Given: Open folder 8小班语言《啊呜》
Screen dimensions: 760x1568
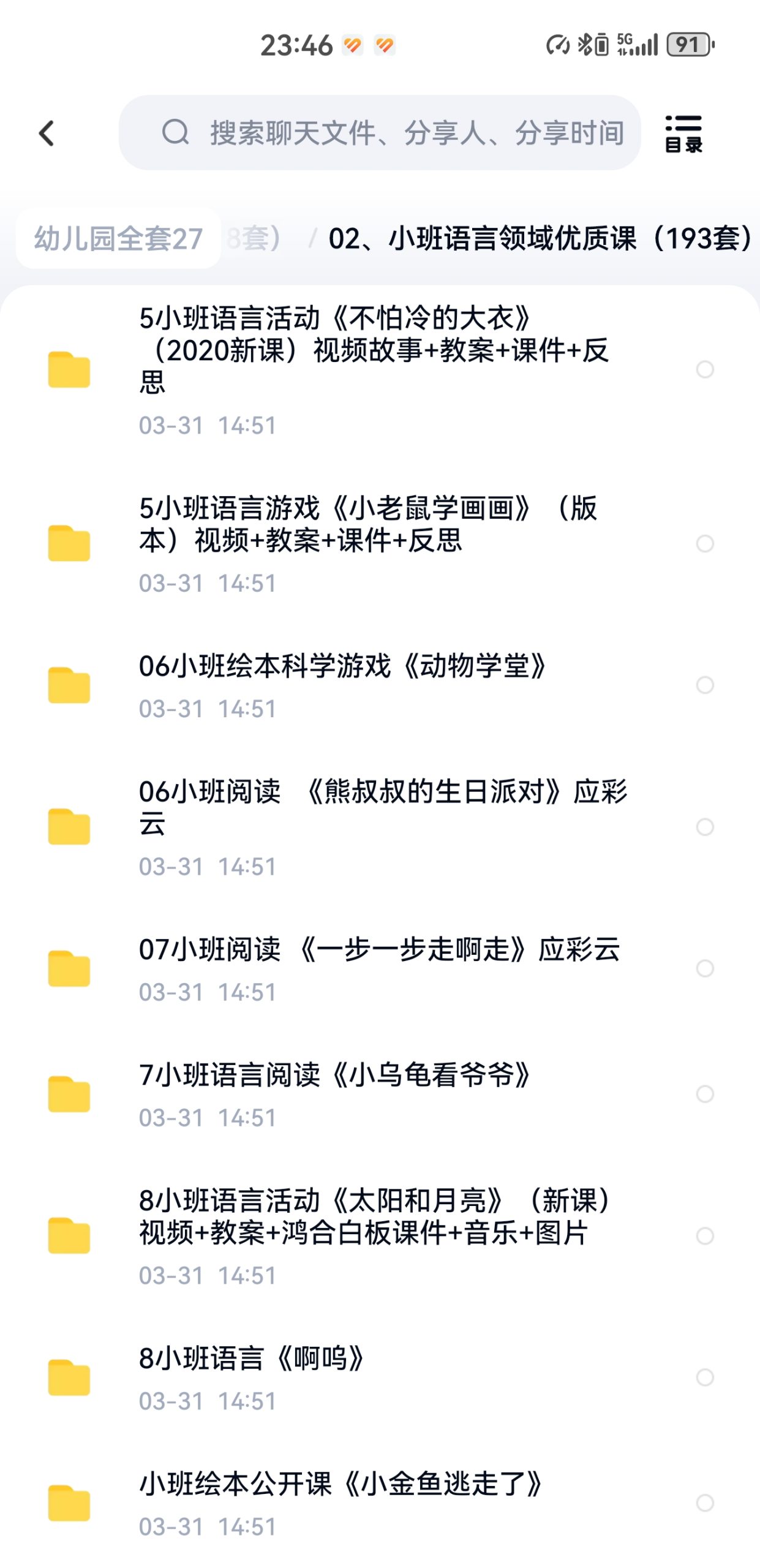Looking at the screenshot, I should 380,1378.
